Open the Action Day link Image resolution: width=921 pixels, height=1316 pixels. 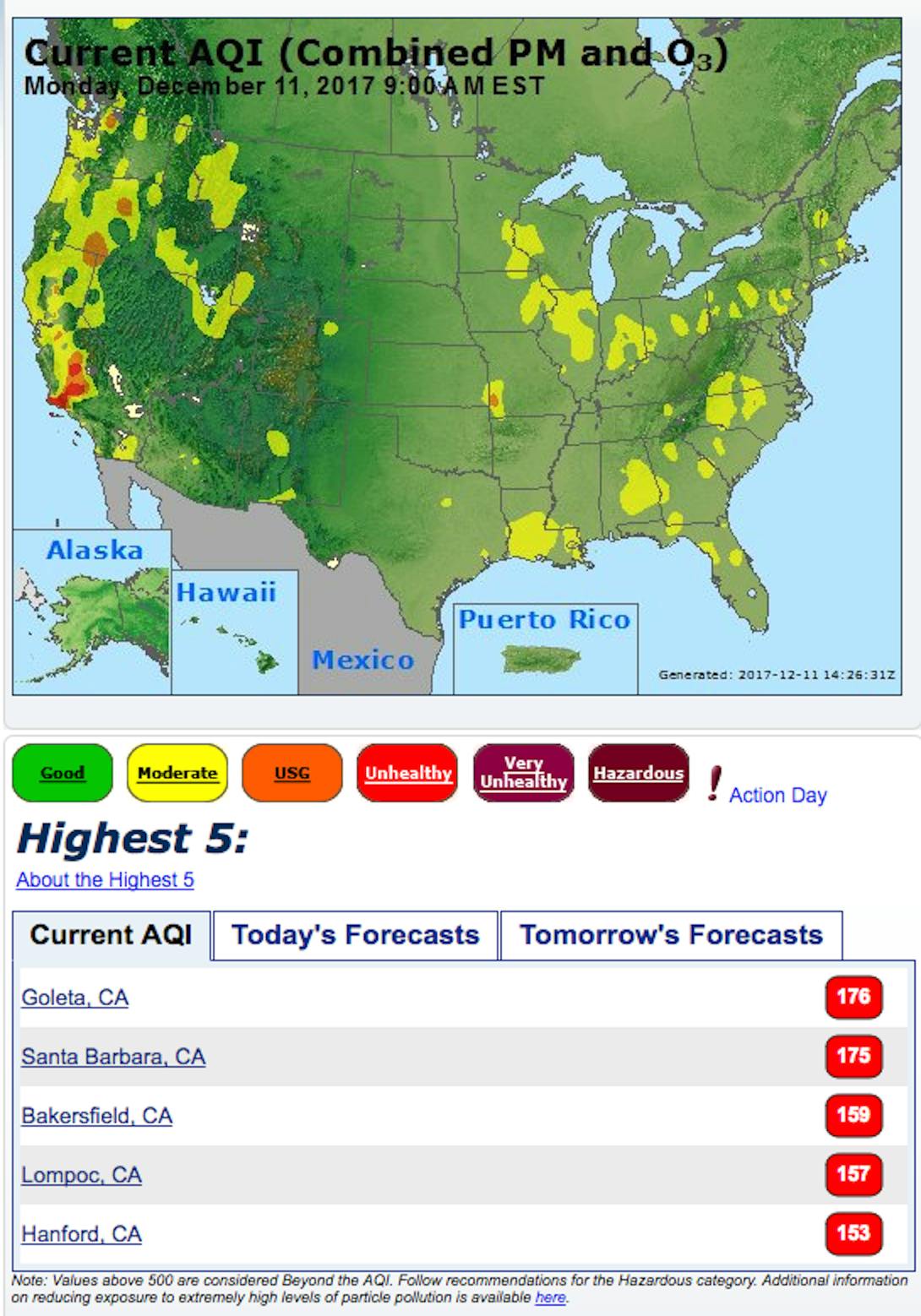[777, 796]
